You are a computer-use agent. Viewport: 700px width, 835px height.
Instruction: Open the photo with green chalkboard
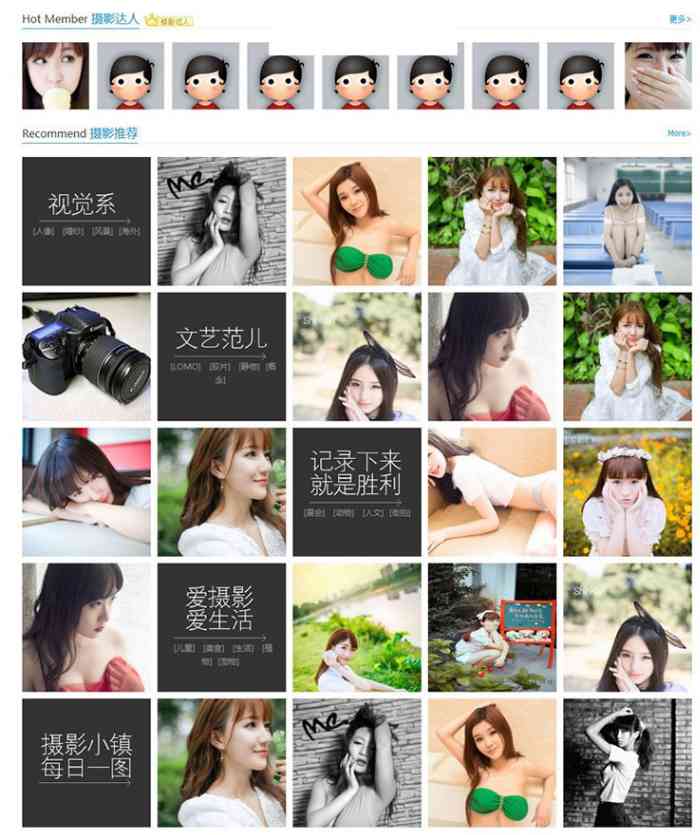point(492,627)
